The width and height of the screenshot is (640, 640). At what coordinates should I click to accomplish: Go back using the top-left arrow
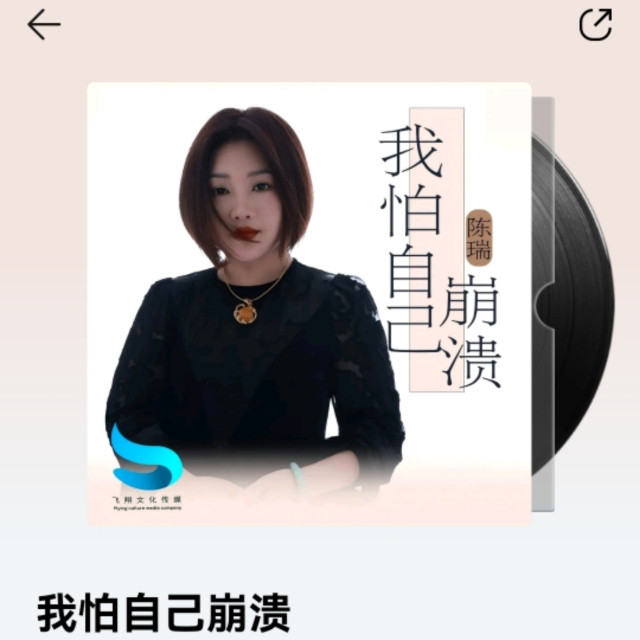click(x=44, y=25)
